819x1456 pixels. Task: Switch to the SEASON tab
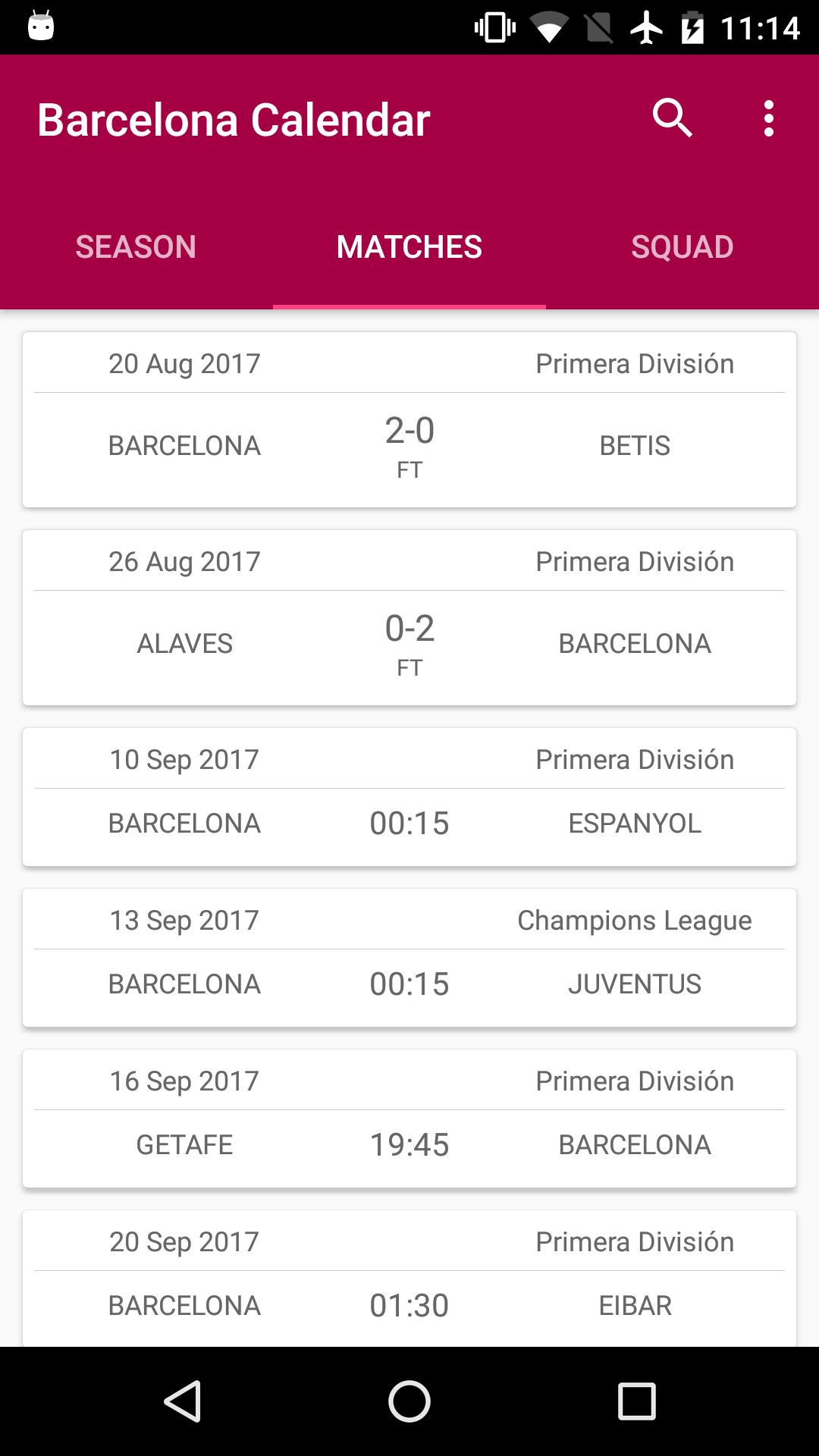click(136, 246)
